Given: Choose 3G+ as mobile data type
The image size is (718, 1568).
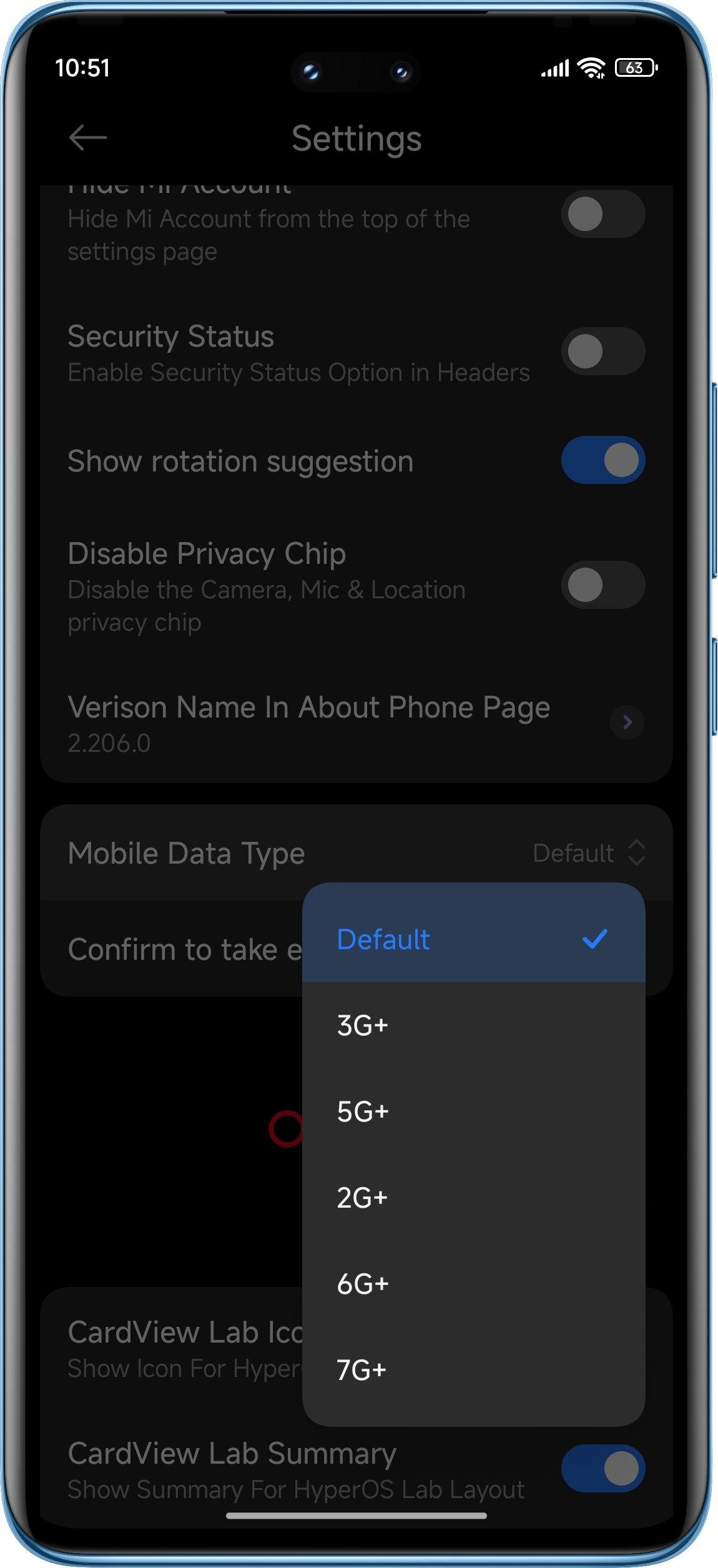Looking at the screenshot, I should pos(473,1025).
